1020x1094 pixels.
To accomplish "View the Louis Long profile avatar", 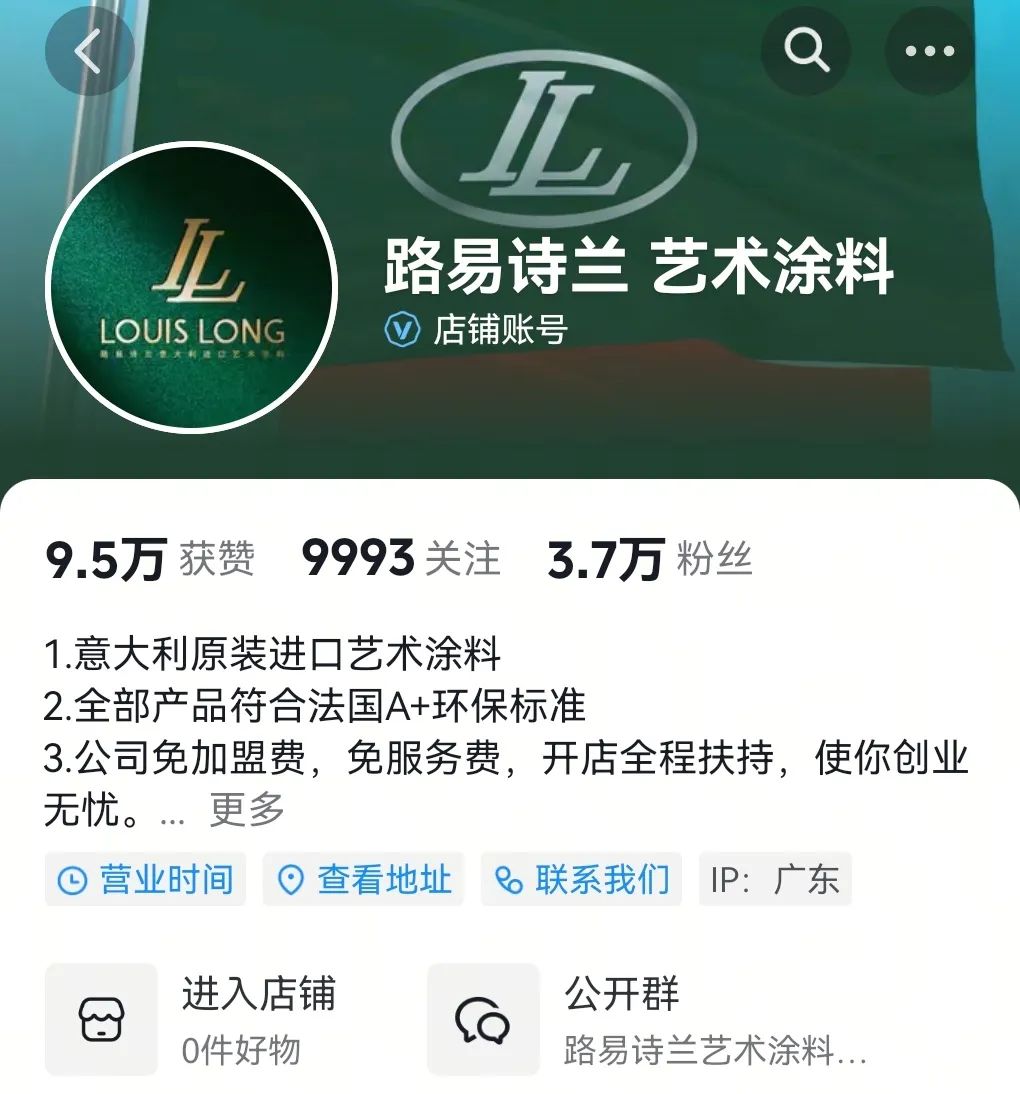I will click(192, 287).
